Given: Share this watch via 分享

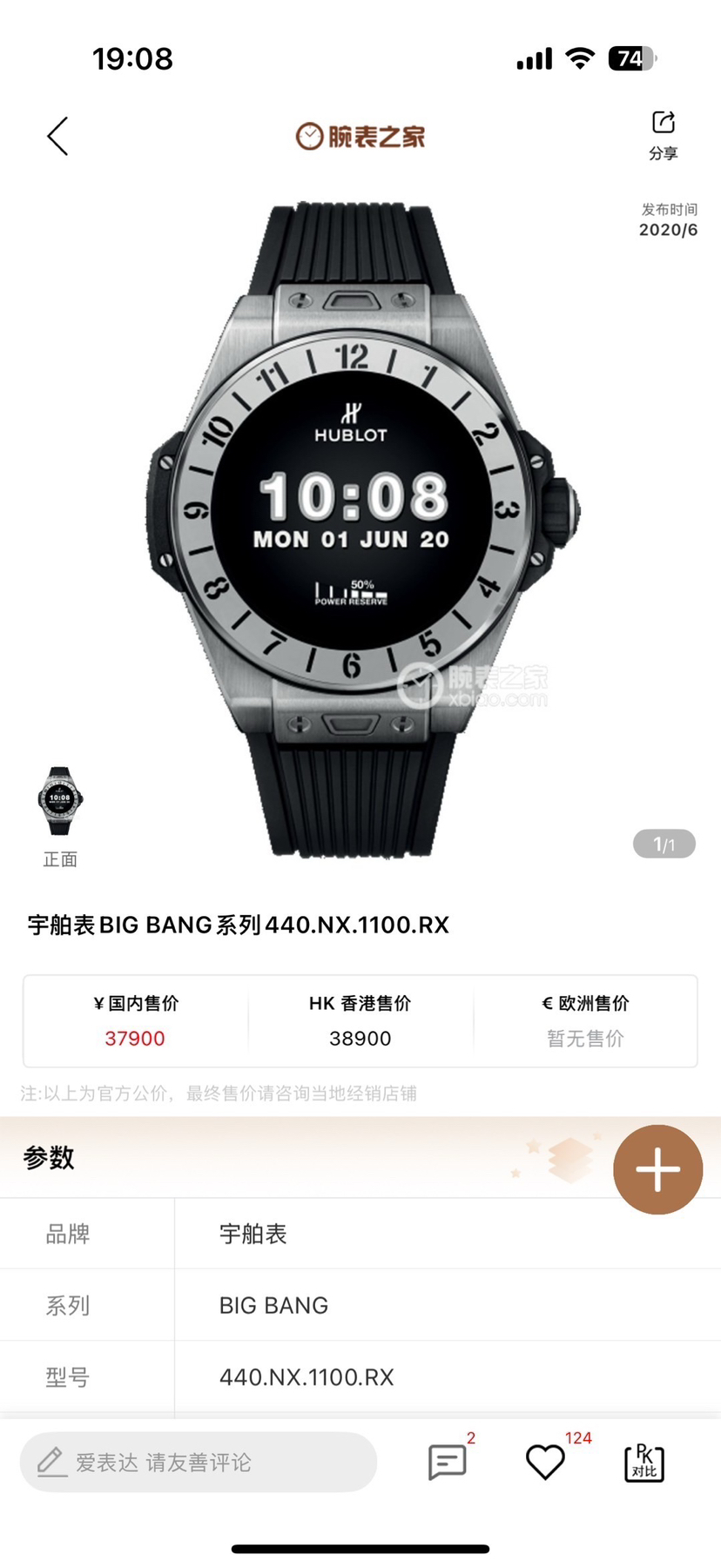Looking at the screenshot, I should click(x=663, y=134).
